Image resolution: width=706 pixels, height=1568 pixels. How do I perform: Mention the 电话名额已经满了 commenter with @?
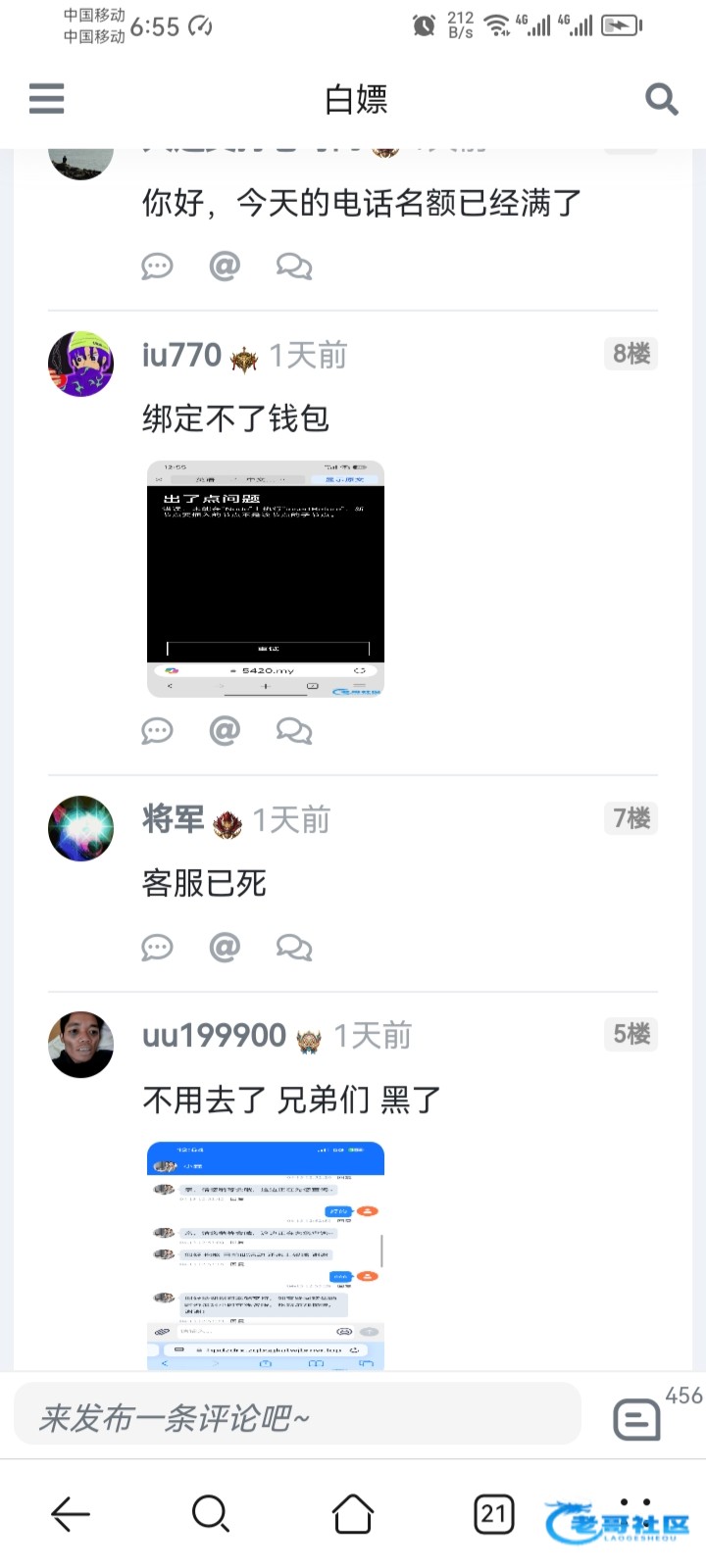coord(225,266)
